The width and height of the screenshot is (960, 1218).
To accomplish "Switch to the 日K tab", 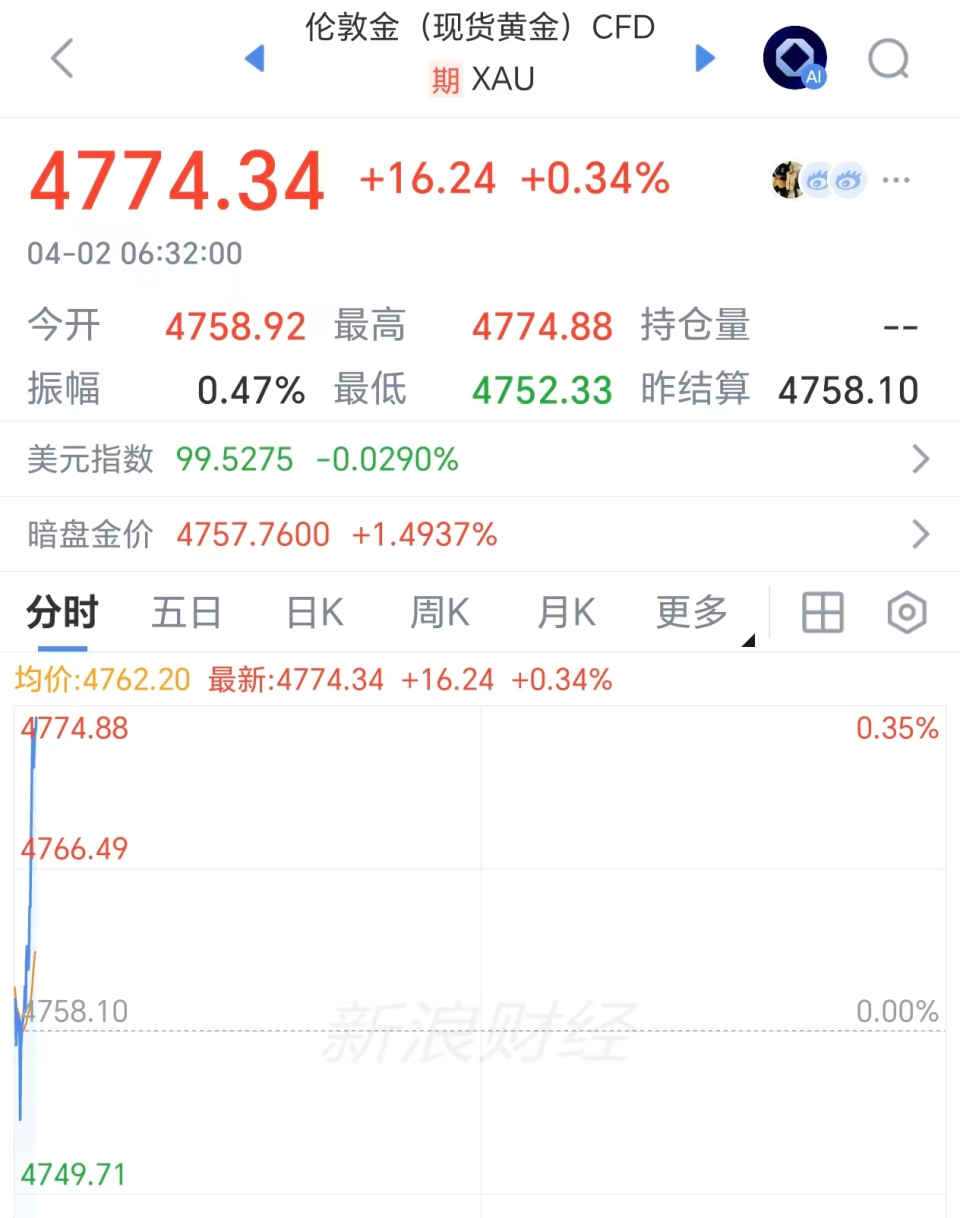I will (313, 612).
